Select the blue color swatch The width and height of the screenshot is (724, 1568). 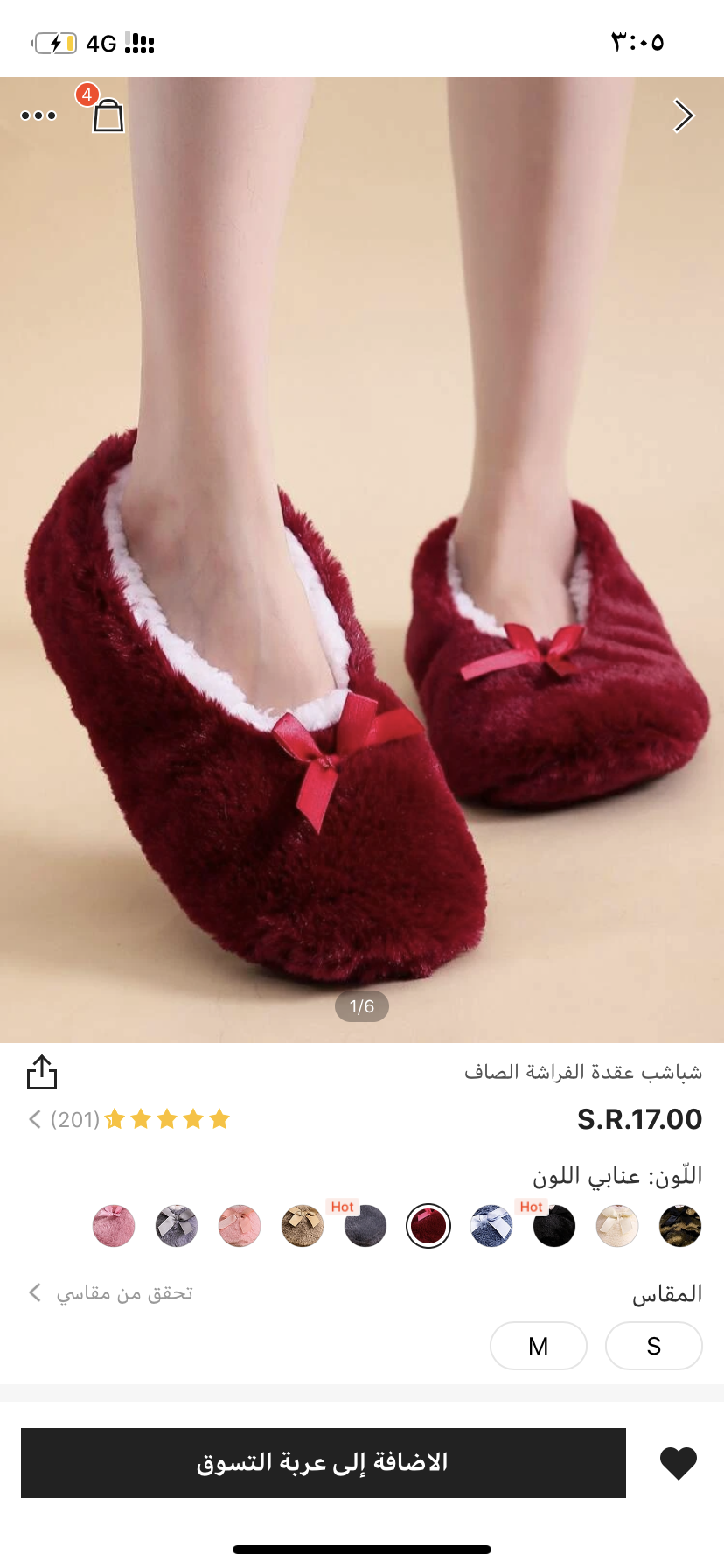491,1225
